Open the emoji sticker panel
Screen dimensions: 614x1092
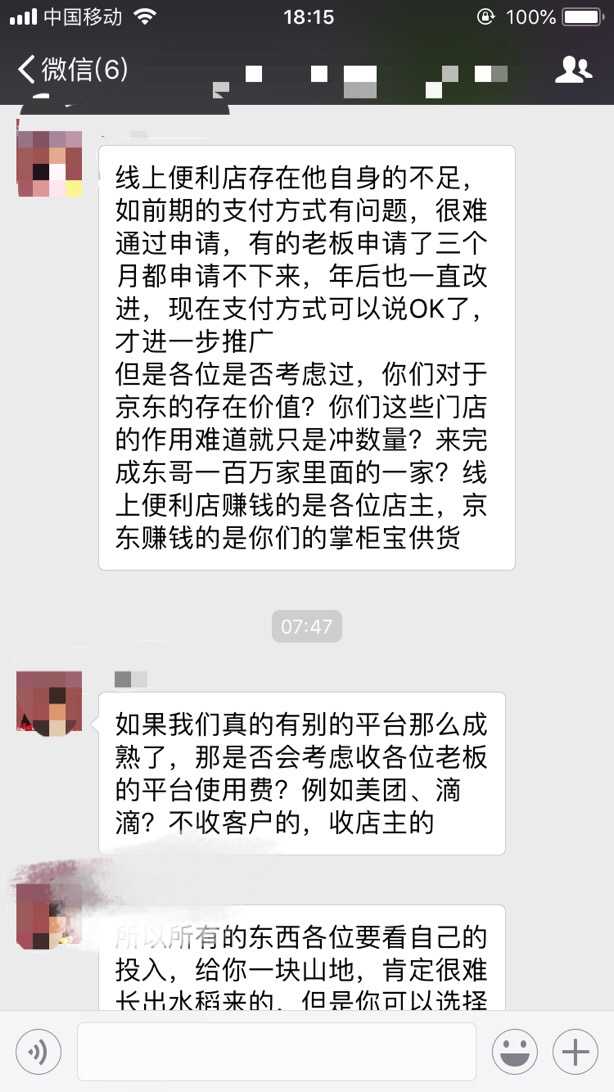(x=514, y=1052)
